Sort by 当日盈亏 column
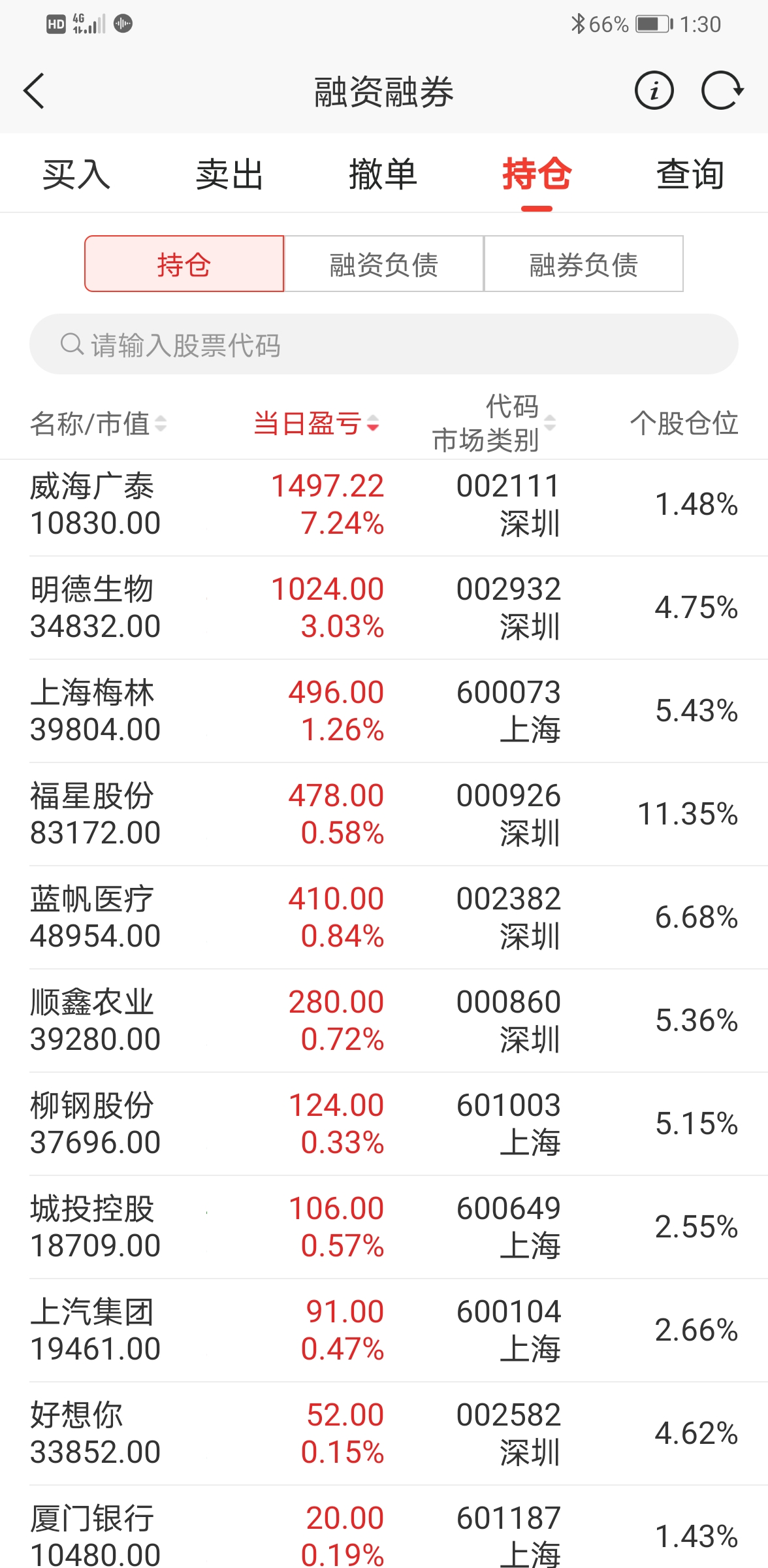The image size is (768, 1568). (316, 423)
